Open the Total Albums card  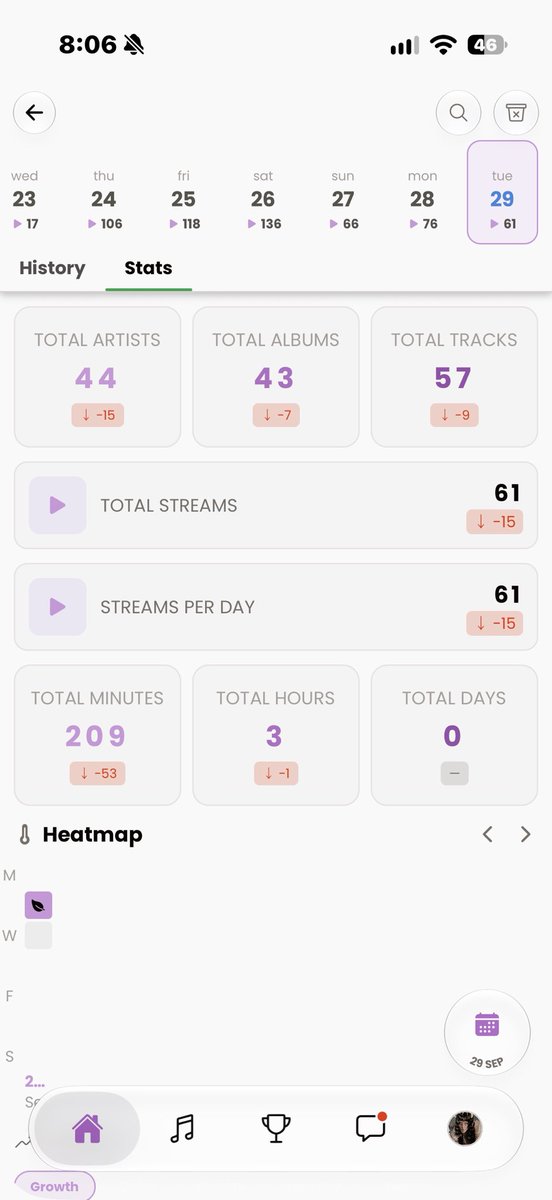(x=275, y=376)
